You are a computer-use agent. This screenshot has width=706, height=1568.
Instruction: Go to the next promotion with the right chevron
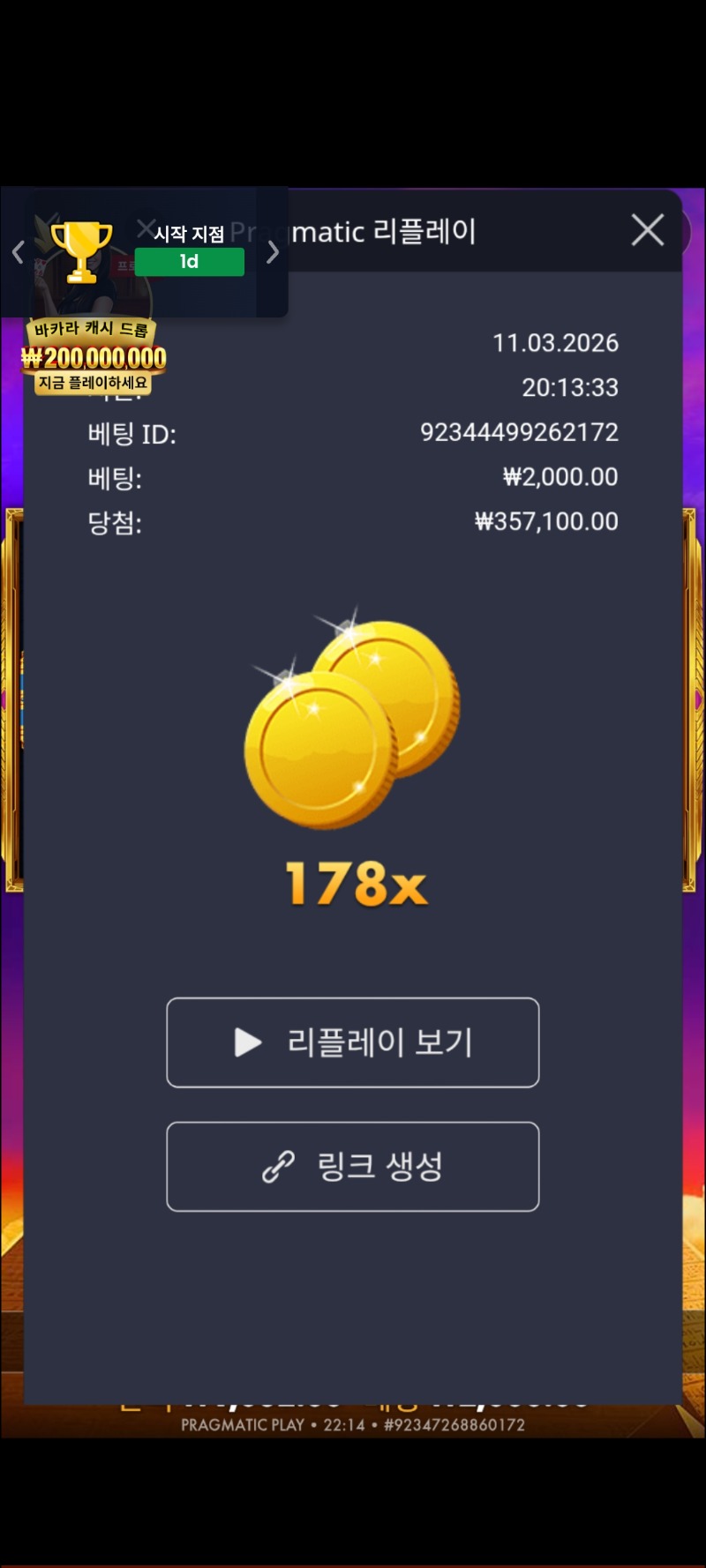pos(273,253)
